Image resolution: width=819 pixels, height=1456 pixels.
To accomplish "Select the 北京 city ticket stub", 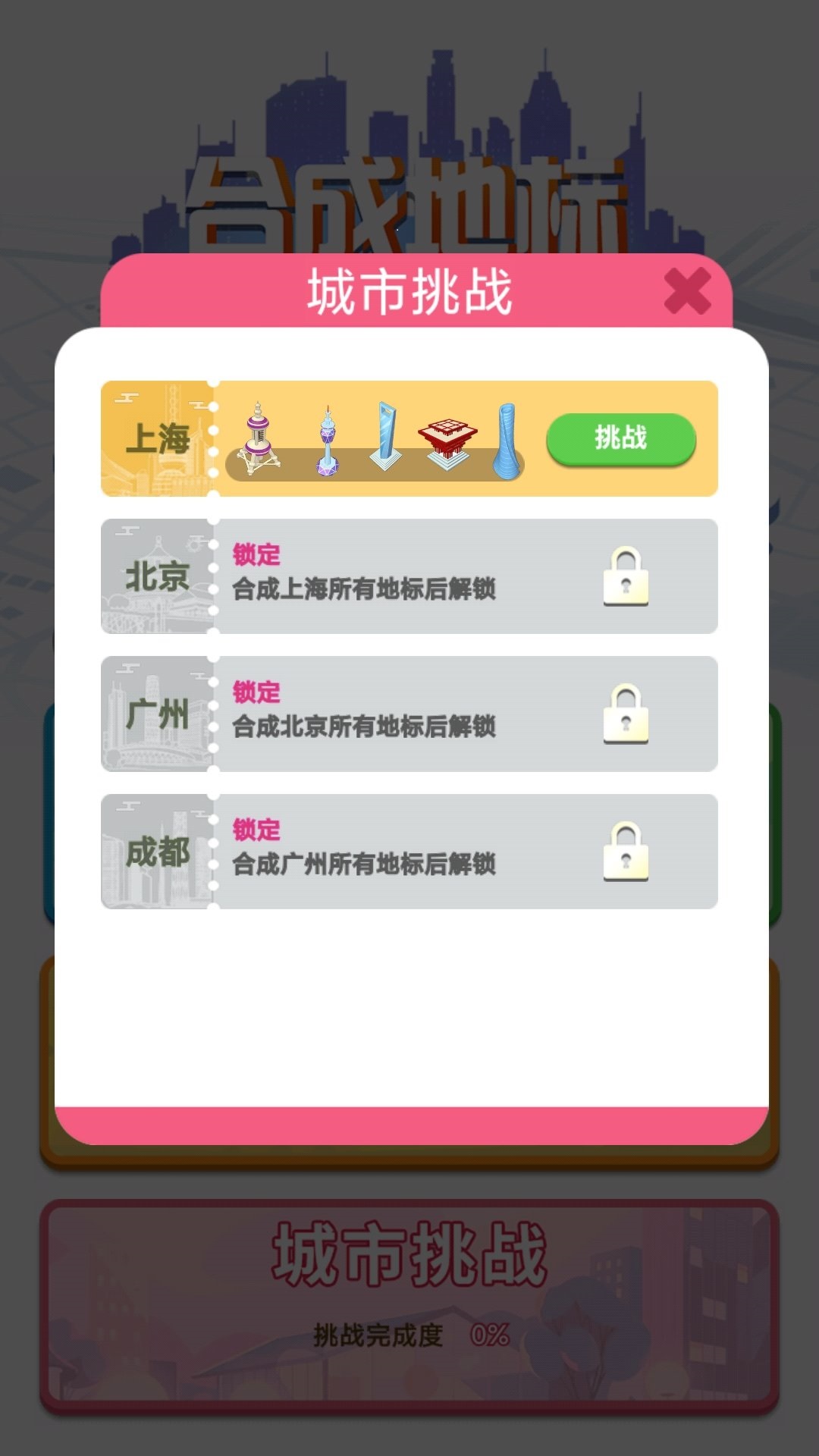I will point(155,578).
